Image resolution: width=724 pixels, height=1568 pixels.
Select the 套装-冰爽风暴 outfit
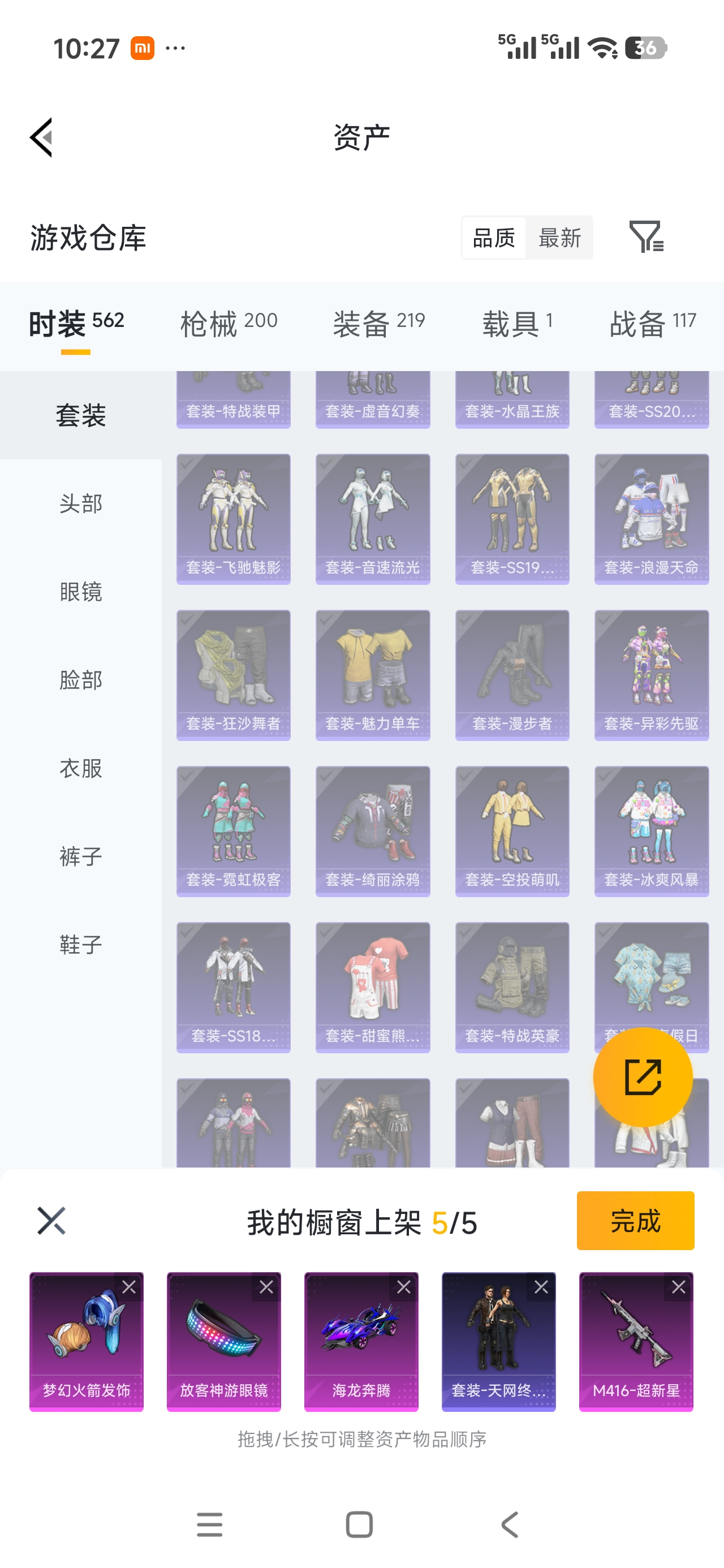pos(652,831)
